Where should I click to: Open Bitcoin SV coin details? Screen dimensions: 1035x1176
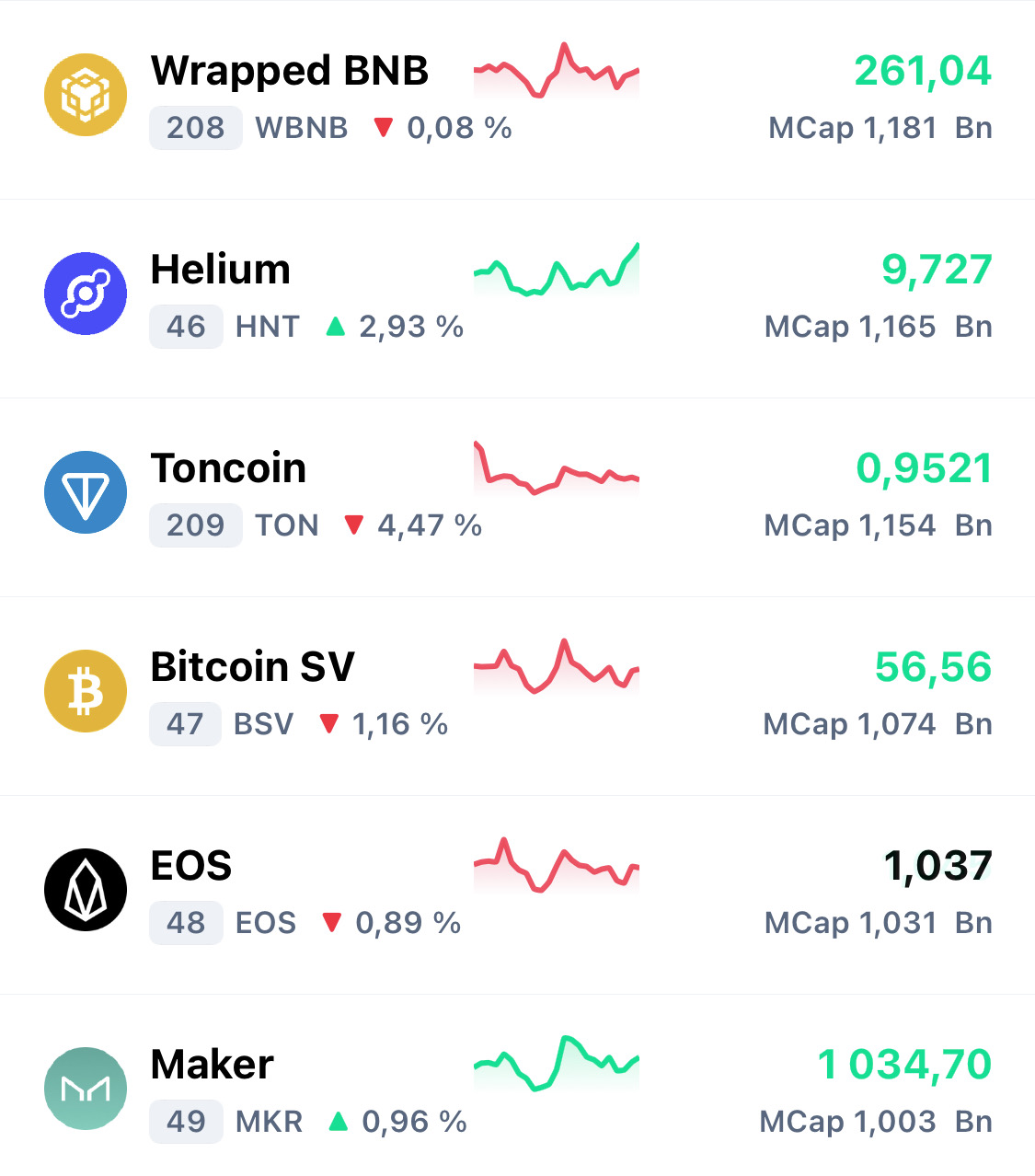click(x=252, y=668)
